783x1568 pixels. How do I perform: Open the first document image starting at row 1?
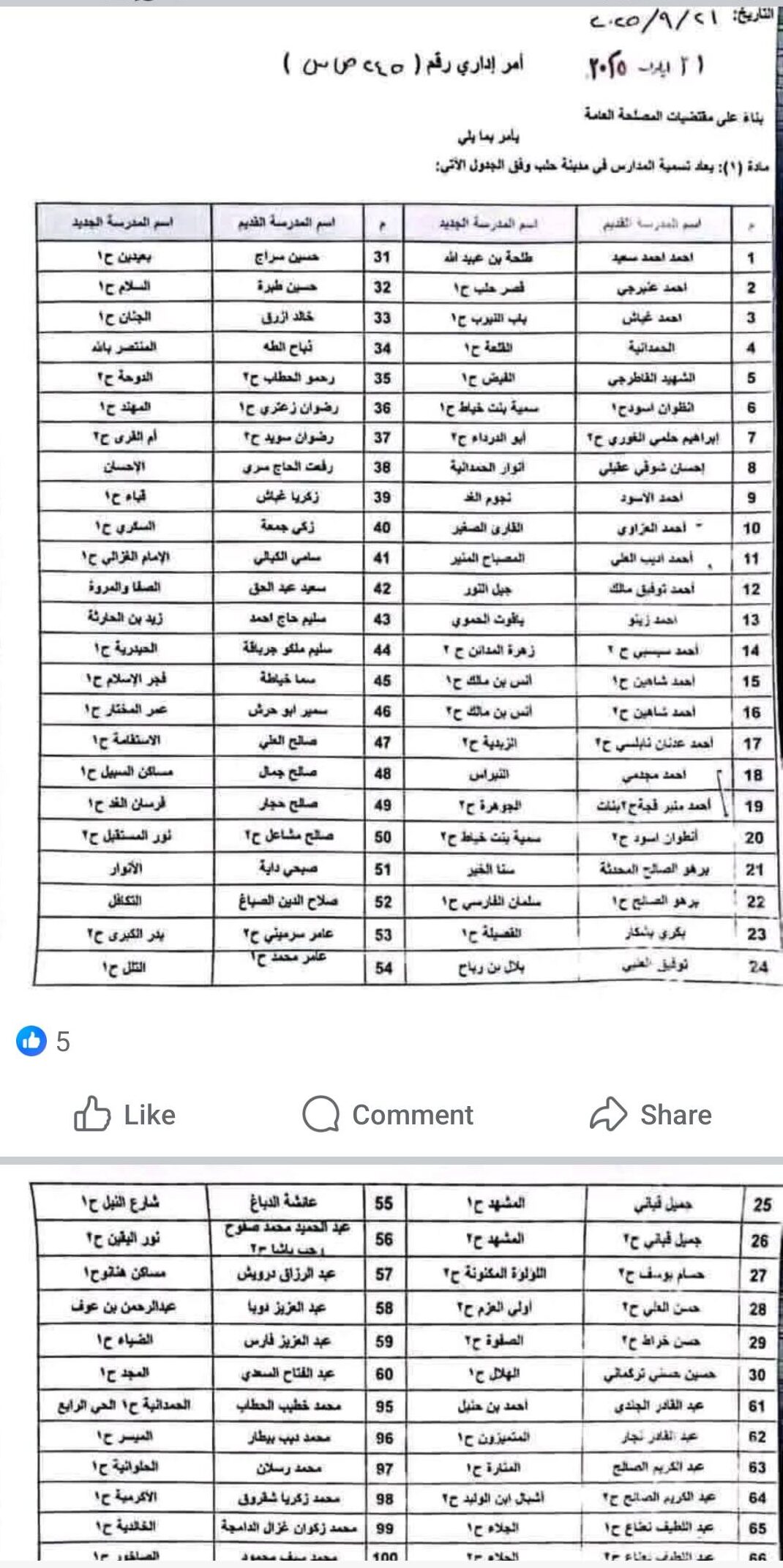[x=391, y=496]
